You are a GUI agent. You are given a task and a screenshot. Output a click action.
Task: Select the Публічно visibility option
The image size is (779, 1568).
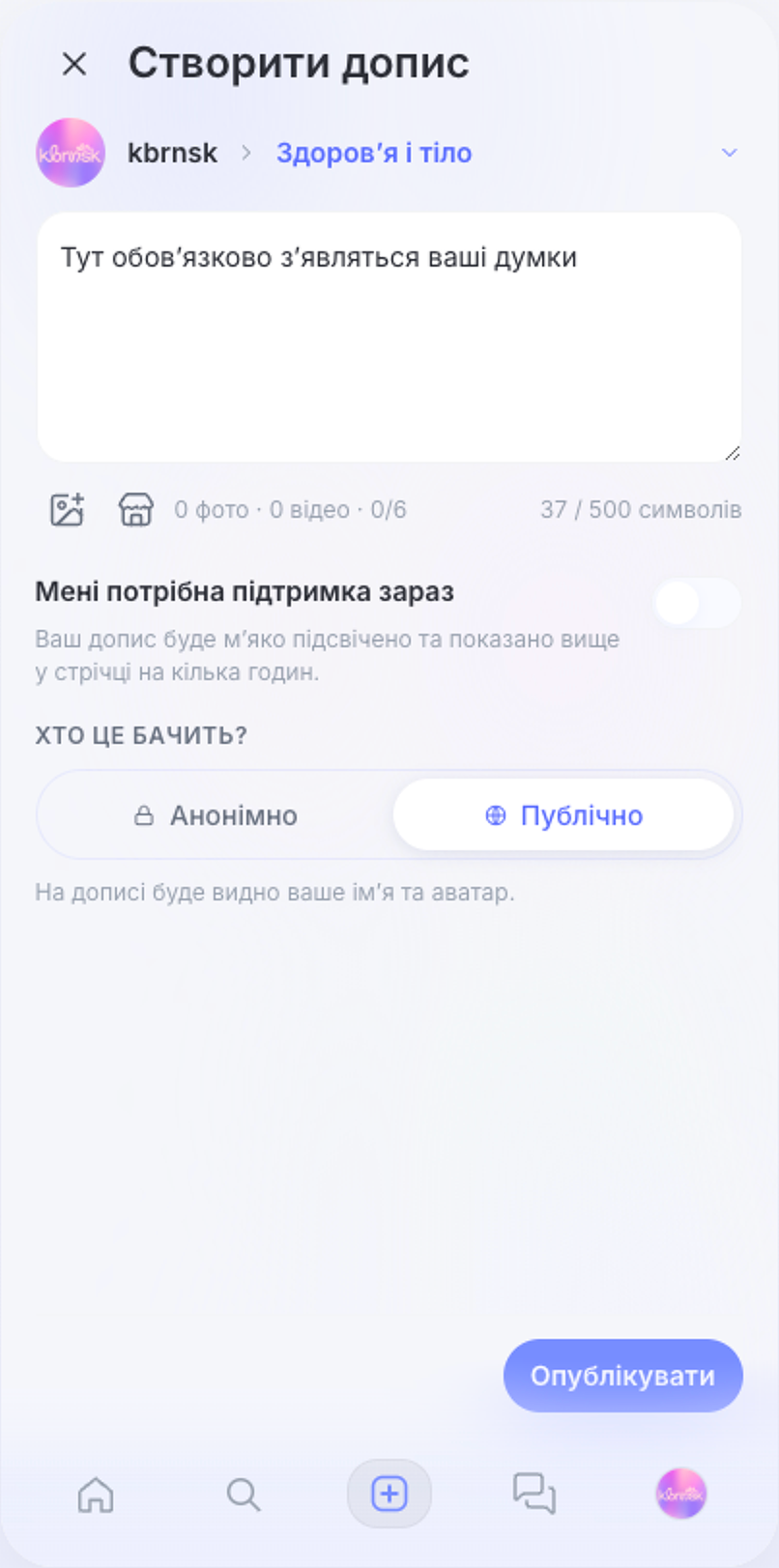563,815
